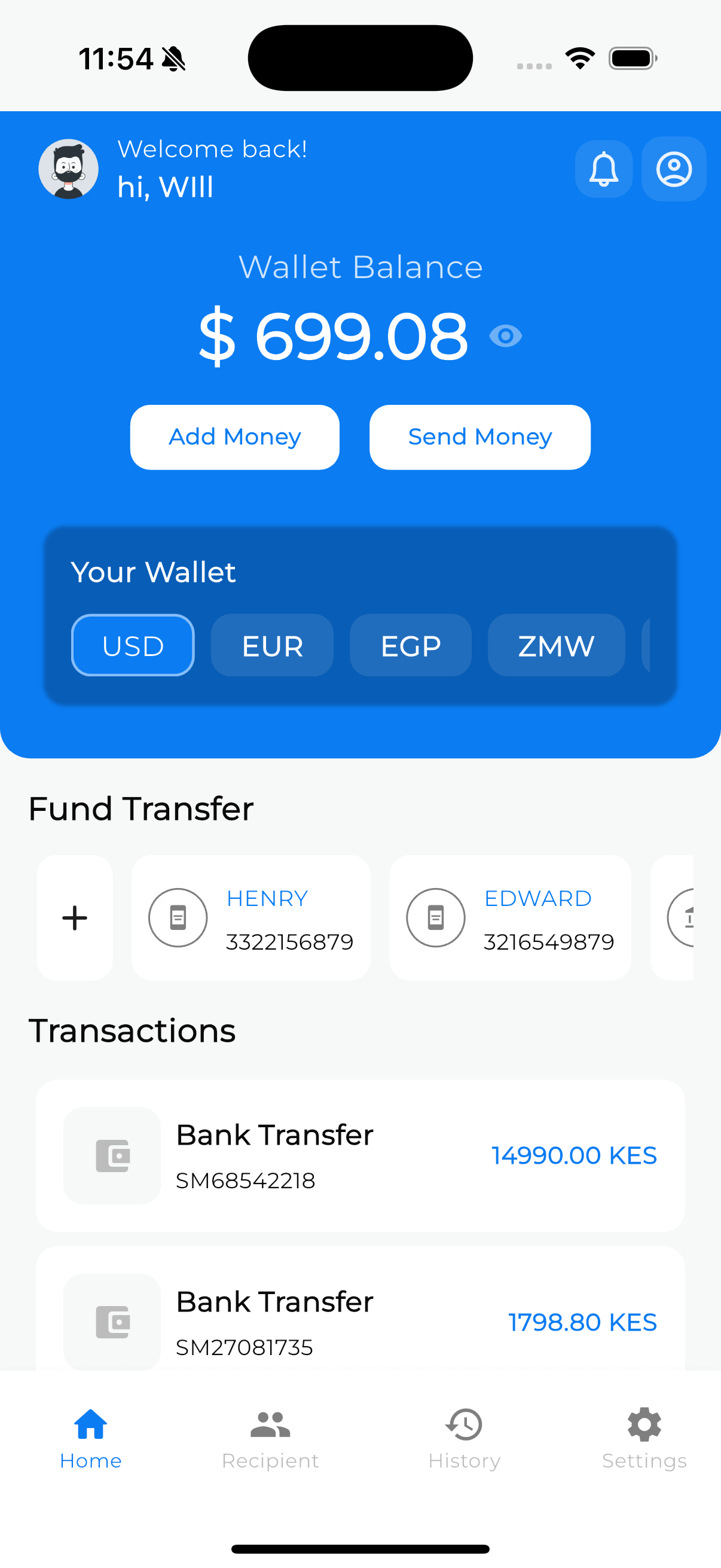Tap Will's avatar picture
The width and height of the screenshot is (721, 1568).
coord(68,169)
